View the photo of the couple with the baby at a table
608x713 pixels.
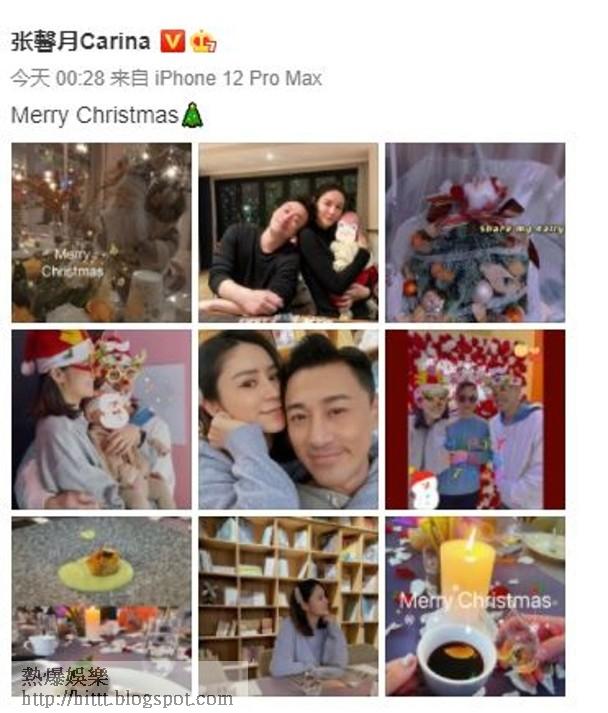pos(288,232)
